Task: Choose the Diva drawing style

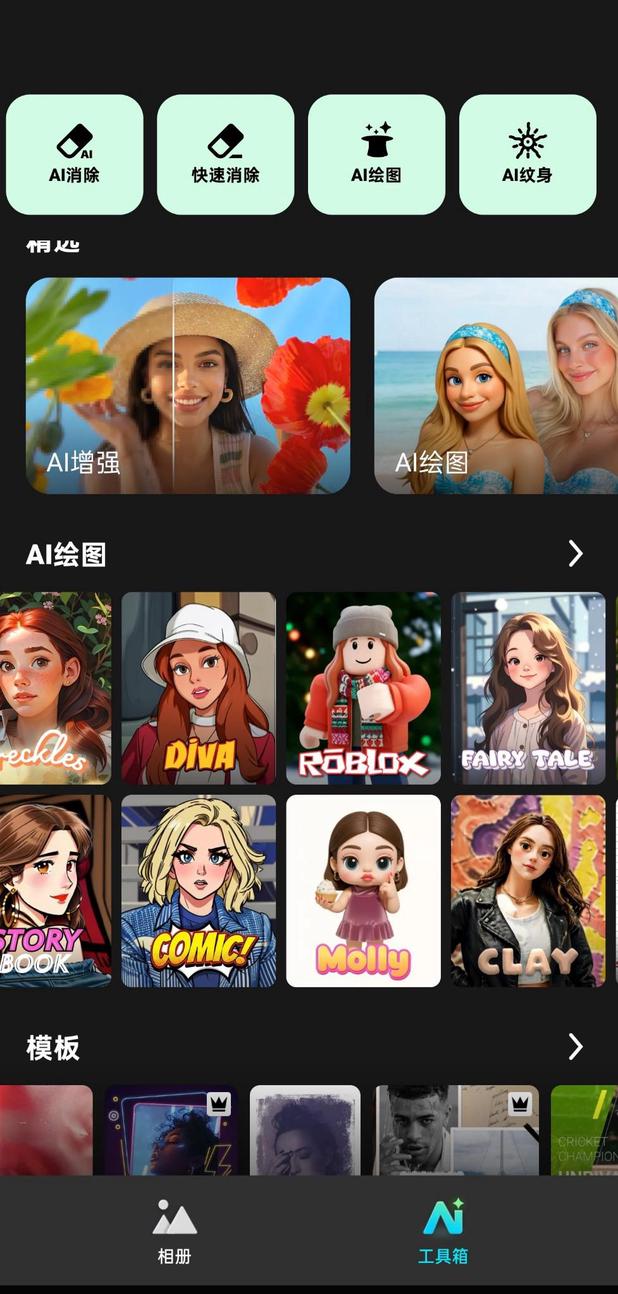Action: click(x=198, y=688)
